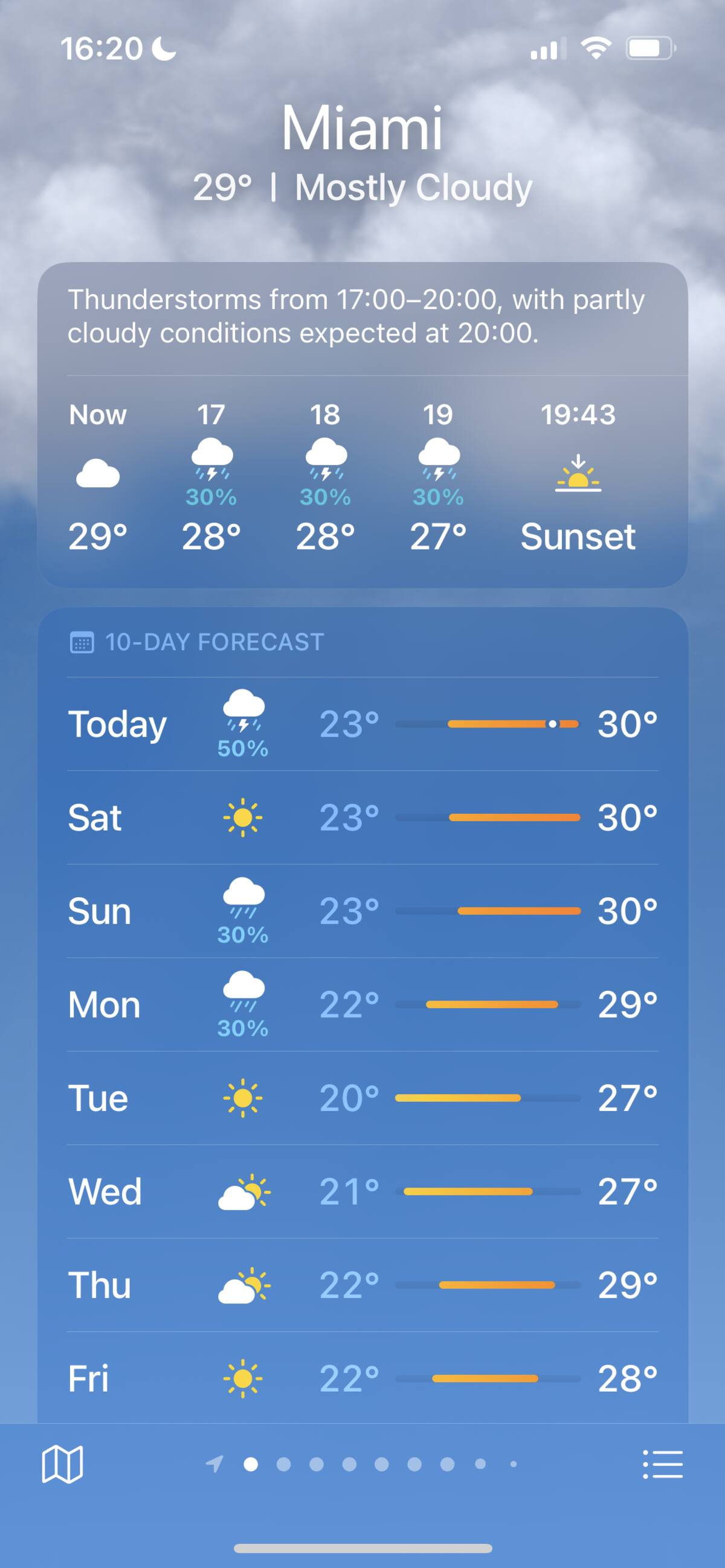Open Wednesday's forecast row
The image size is (725, 1568).
click(362, 1191)
